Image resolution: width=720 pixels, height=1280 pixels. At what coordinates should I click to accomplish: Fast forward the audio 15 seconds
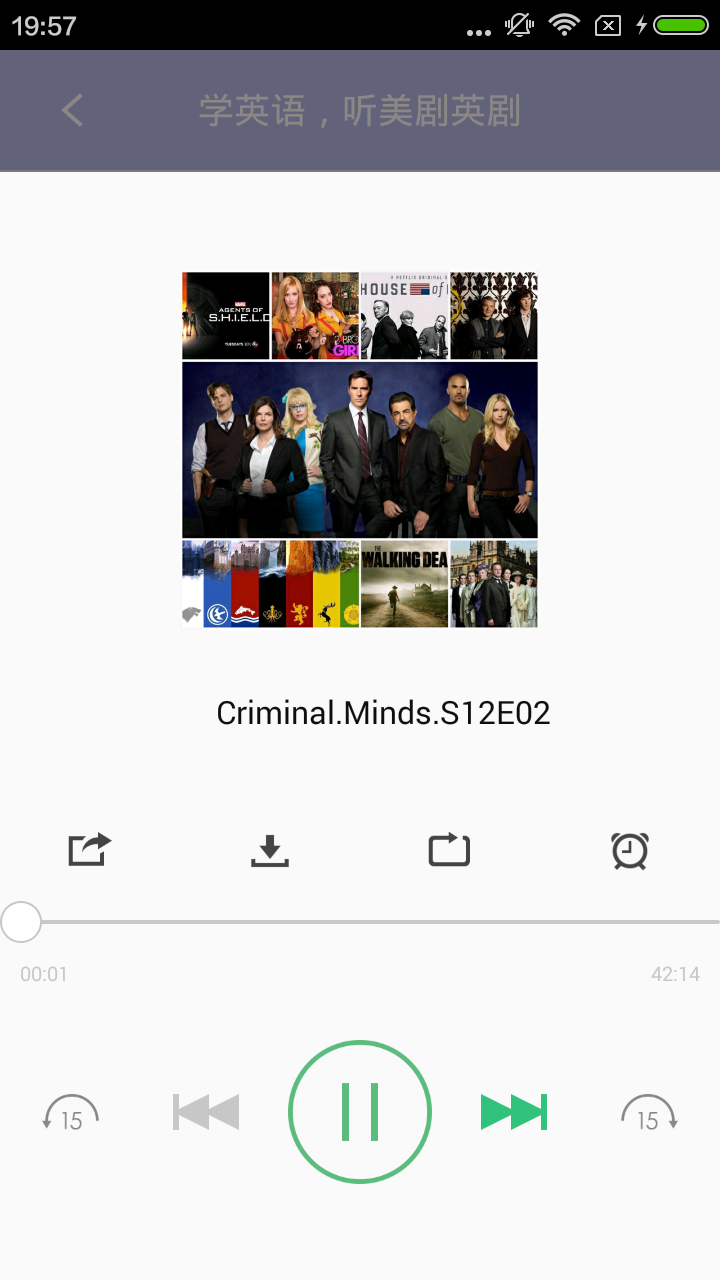pyautogui.click(x=648, y=1114)
